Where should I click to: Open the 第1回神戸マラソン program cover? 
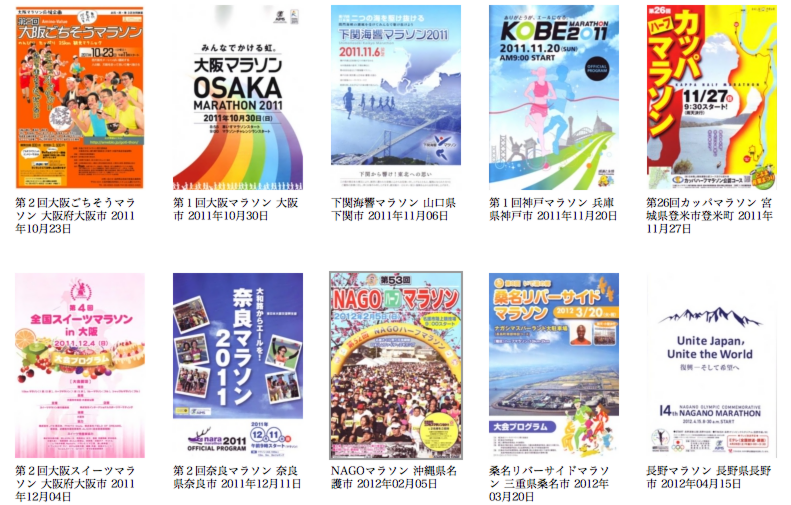(x=553, y=98)
